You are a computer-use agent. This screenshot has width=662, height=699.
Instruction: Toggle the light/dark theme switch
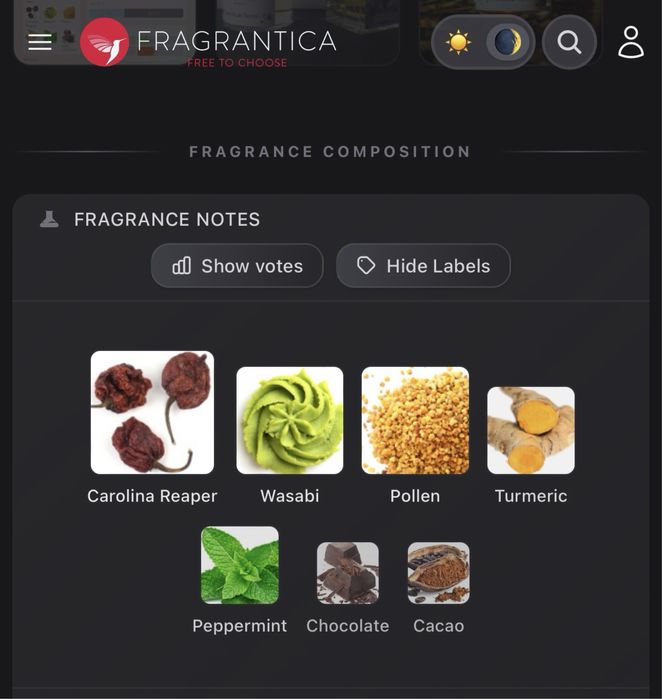pos(483,42)
